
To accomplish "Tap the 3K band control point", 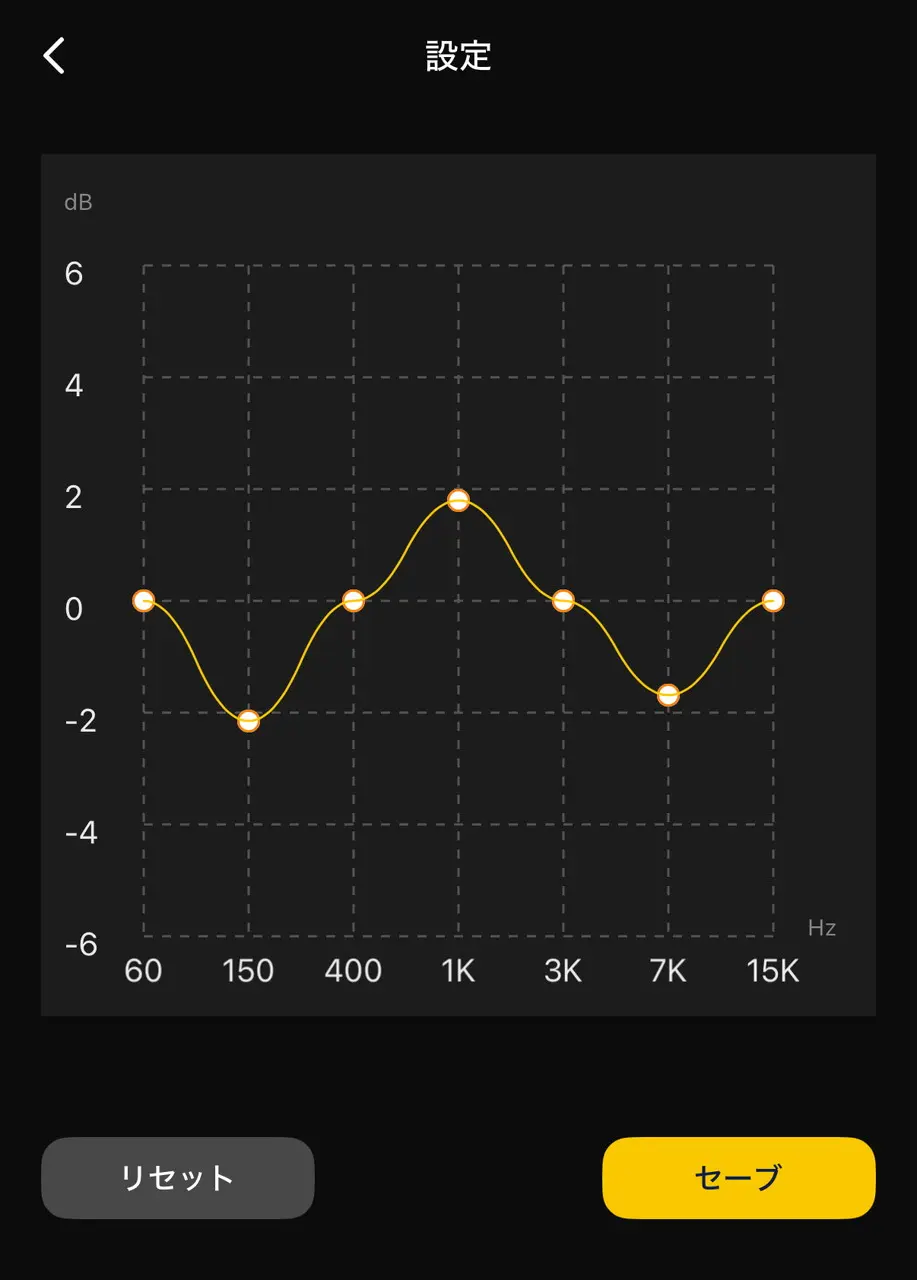I will (563, 600).
